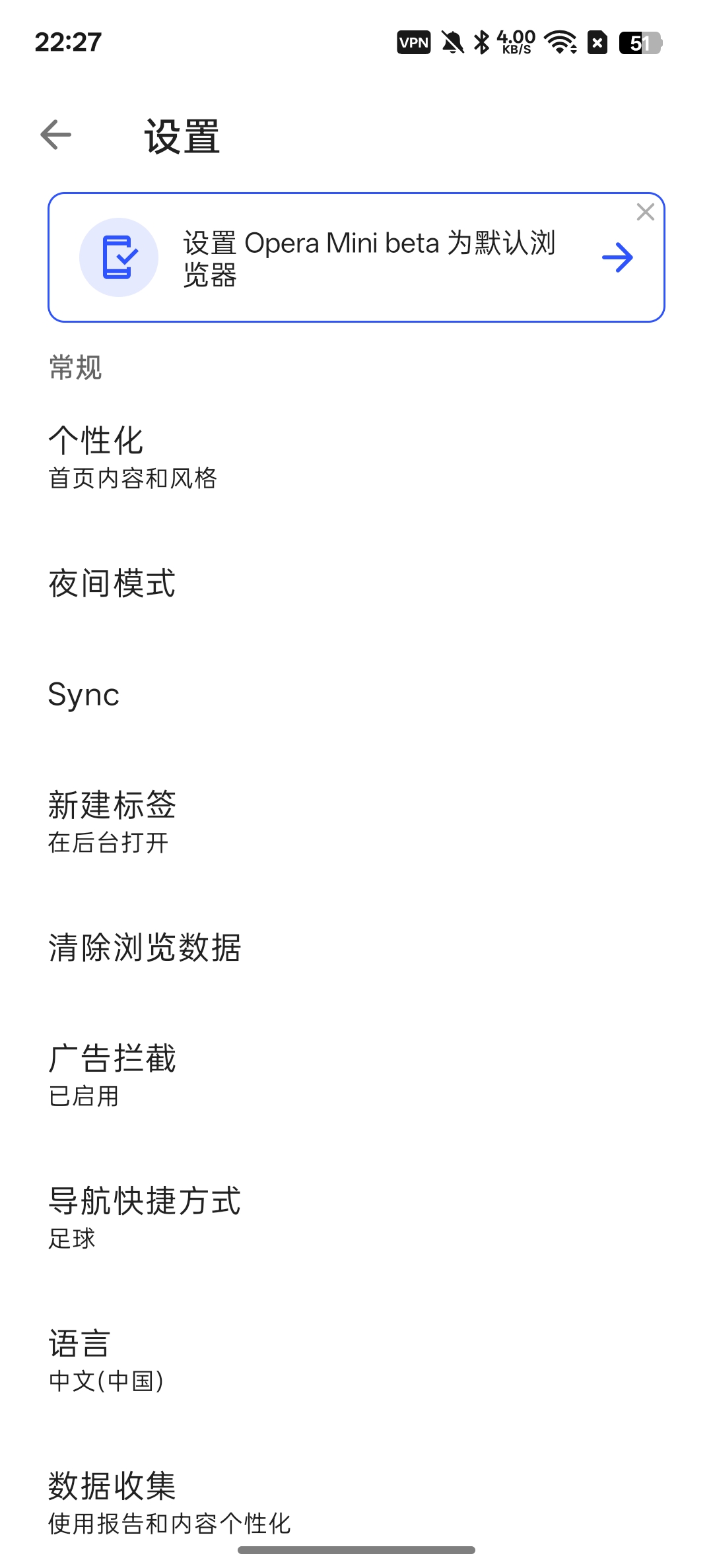Open 夜间模式 settings
Screen dimensions: 713x1568
tap(356, 584)
